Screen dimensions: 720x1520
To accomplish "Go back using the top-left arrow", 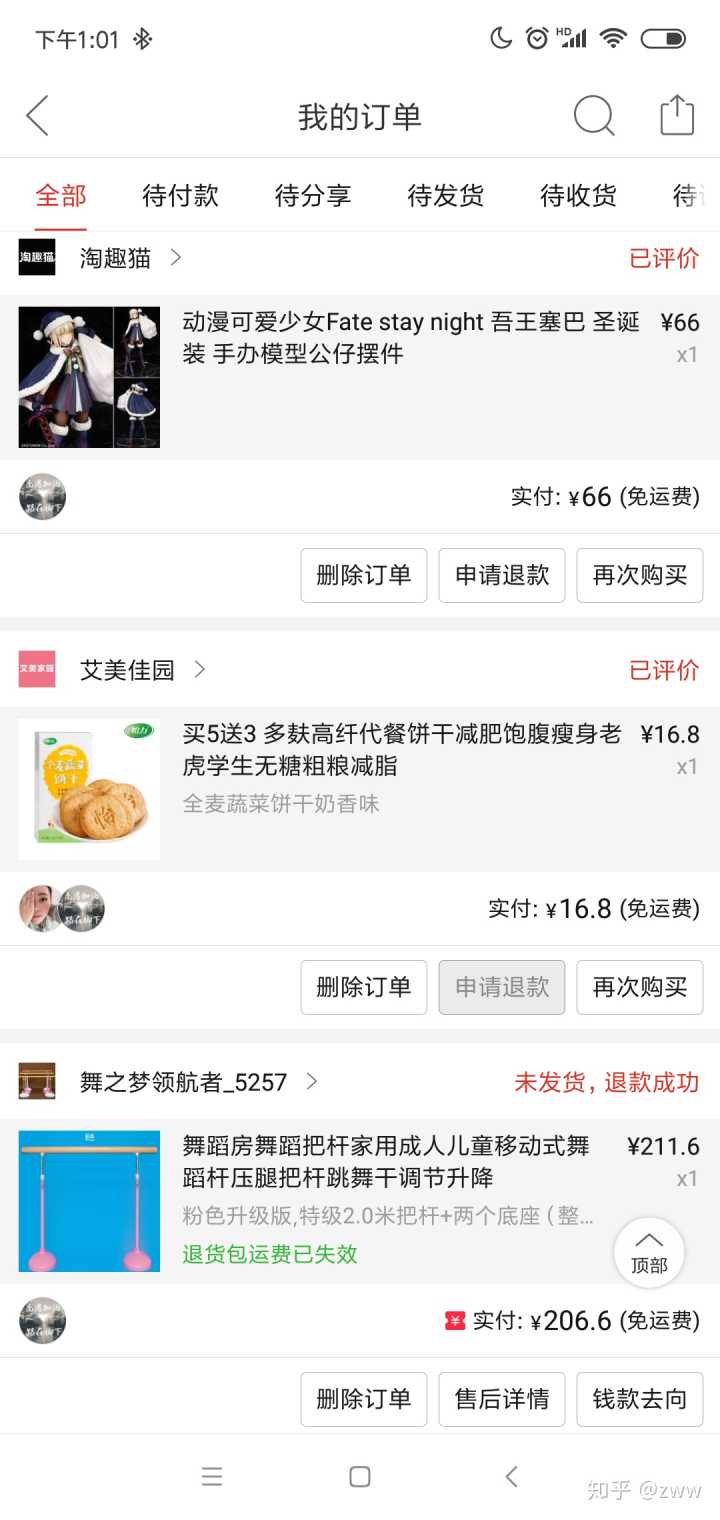I will tap(38, 116).
